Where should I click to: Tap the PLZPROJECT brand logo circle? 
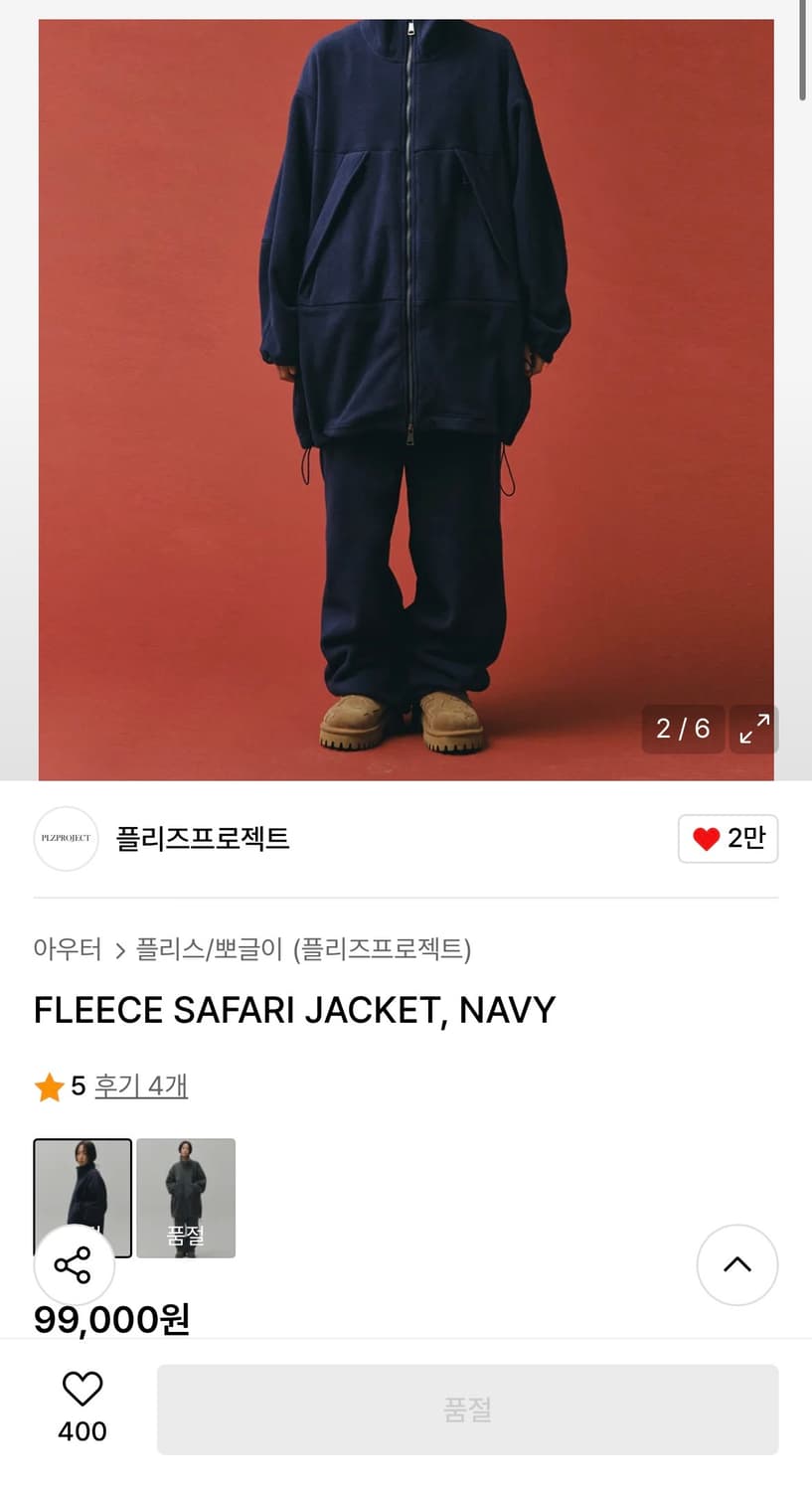pyautogui.click(x=66, y=838)
